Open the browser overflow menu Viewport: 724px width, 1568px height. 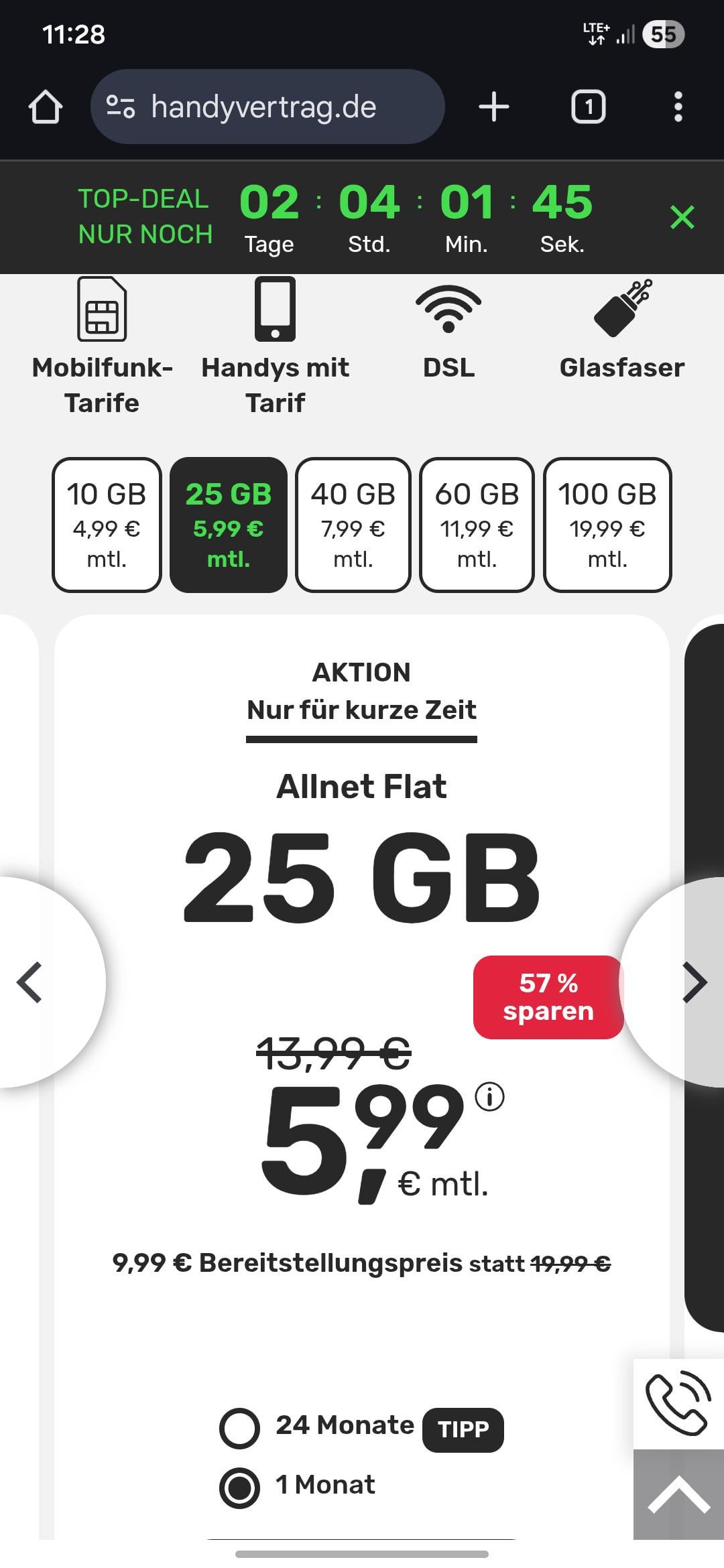tap(678, 107)
